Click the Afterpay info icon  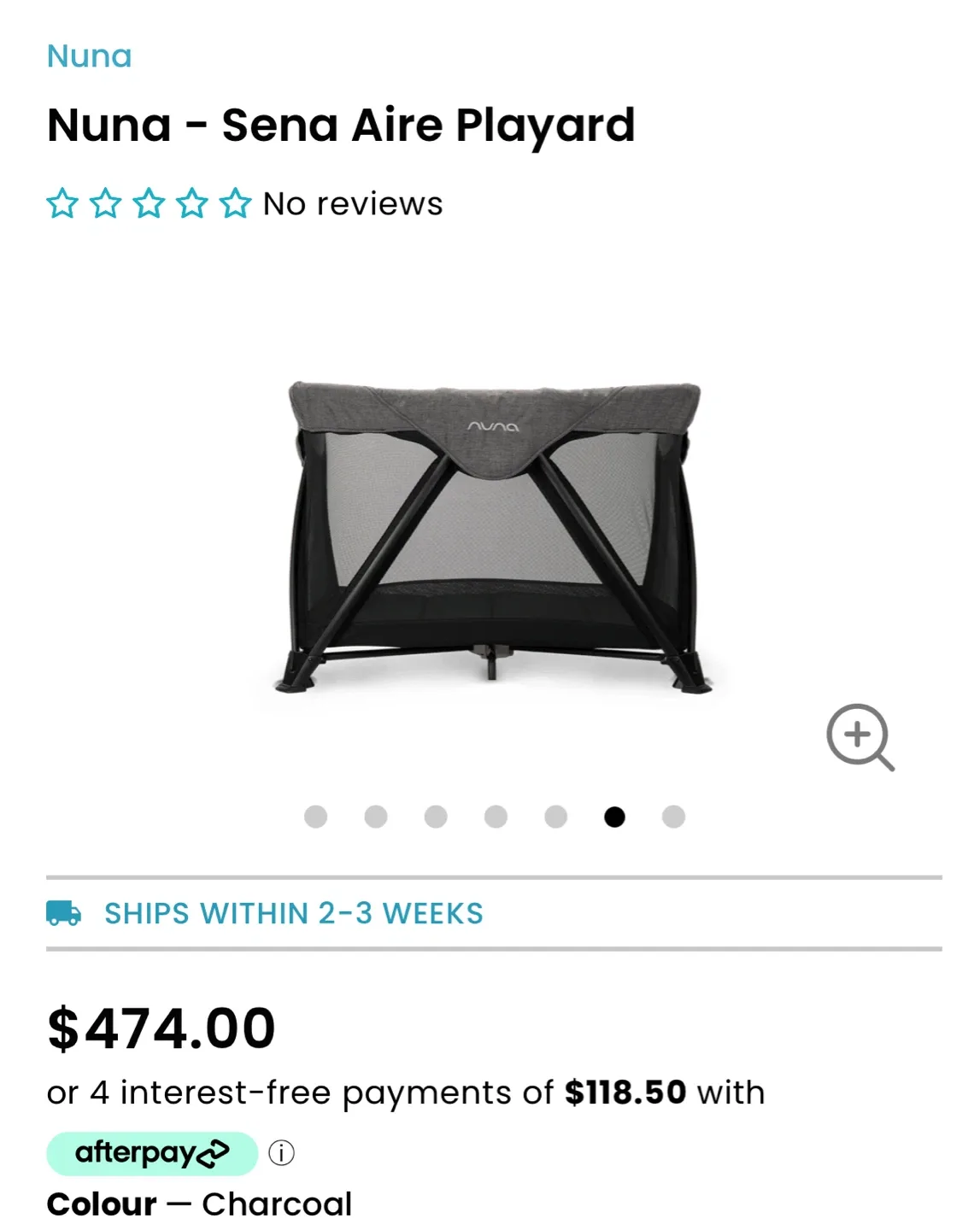point(281,1152)
